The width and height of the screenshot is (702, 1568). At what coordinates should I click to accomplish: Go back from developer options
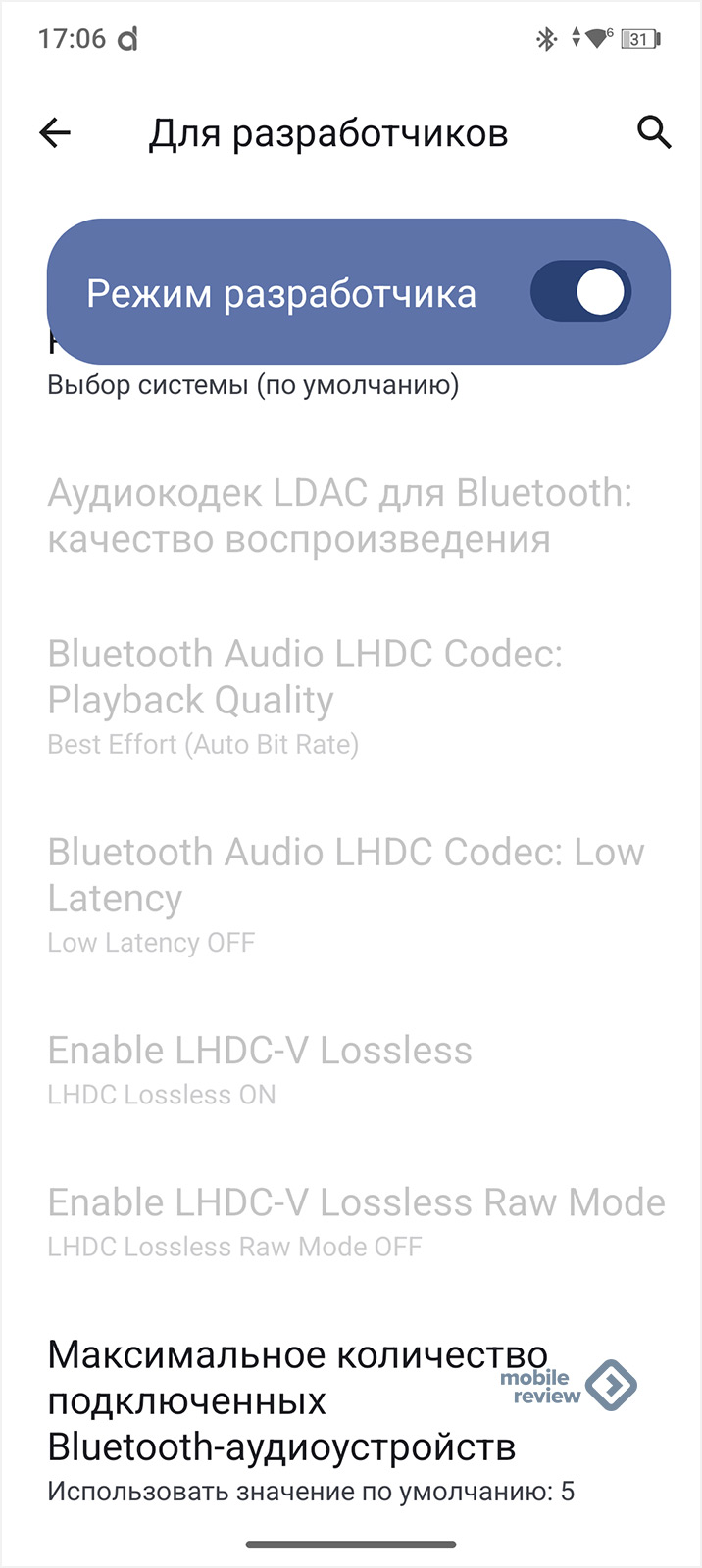click(x=56, y=133)
